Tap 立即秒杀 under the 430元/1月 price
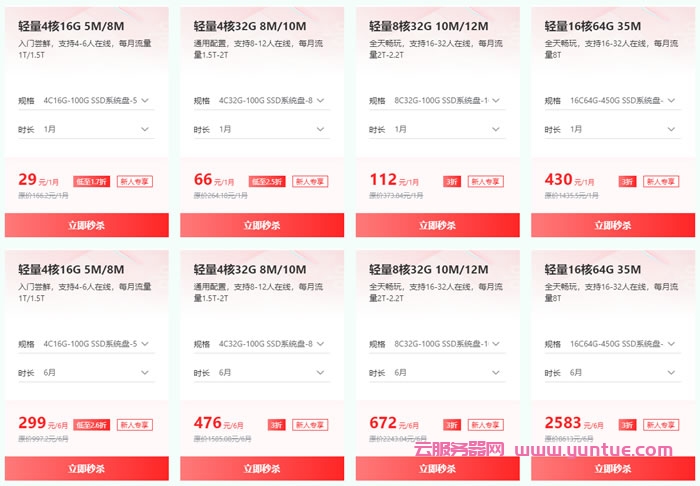Image resolution: width=700 pixels, height=486 pixels. point(612,225)
